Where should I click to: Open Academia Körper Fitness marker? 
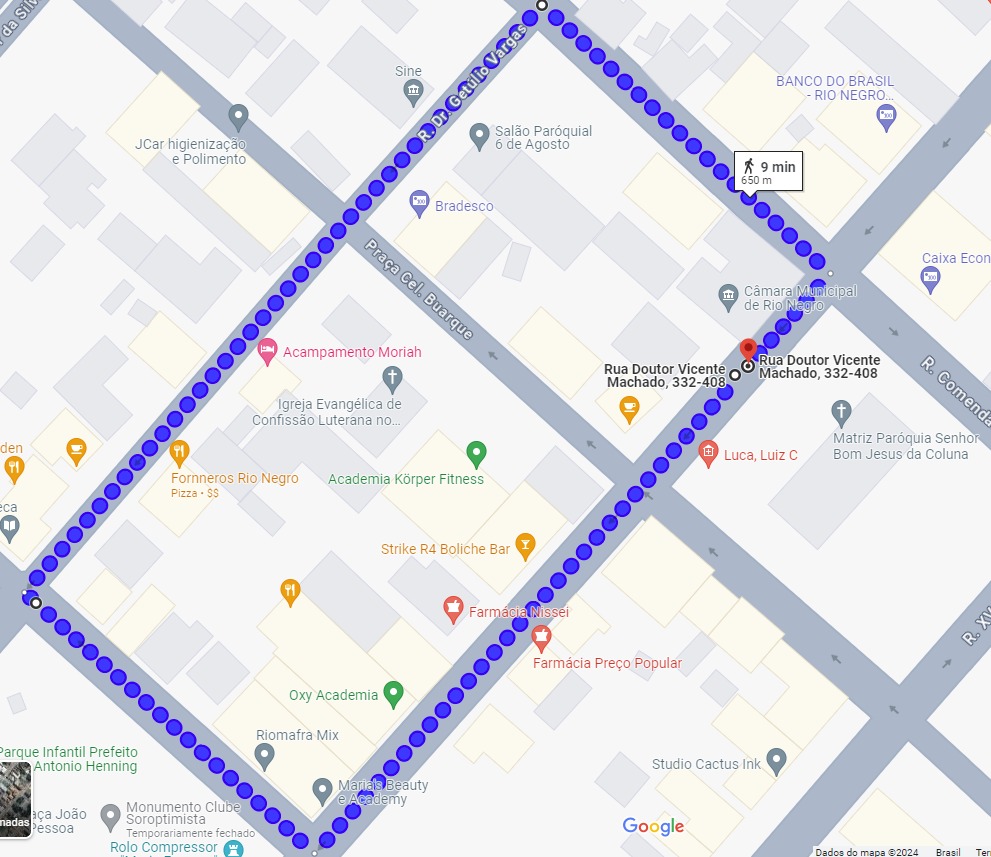pyautogui.click(x=477, y=453)
